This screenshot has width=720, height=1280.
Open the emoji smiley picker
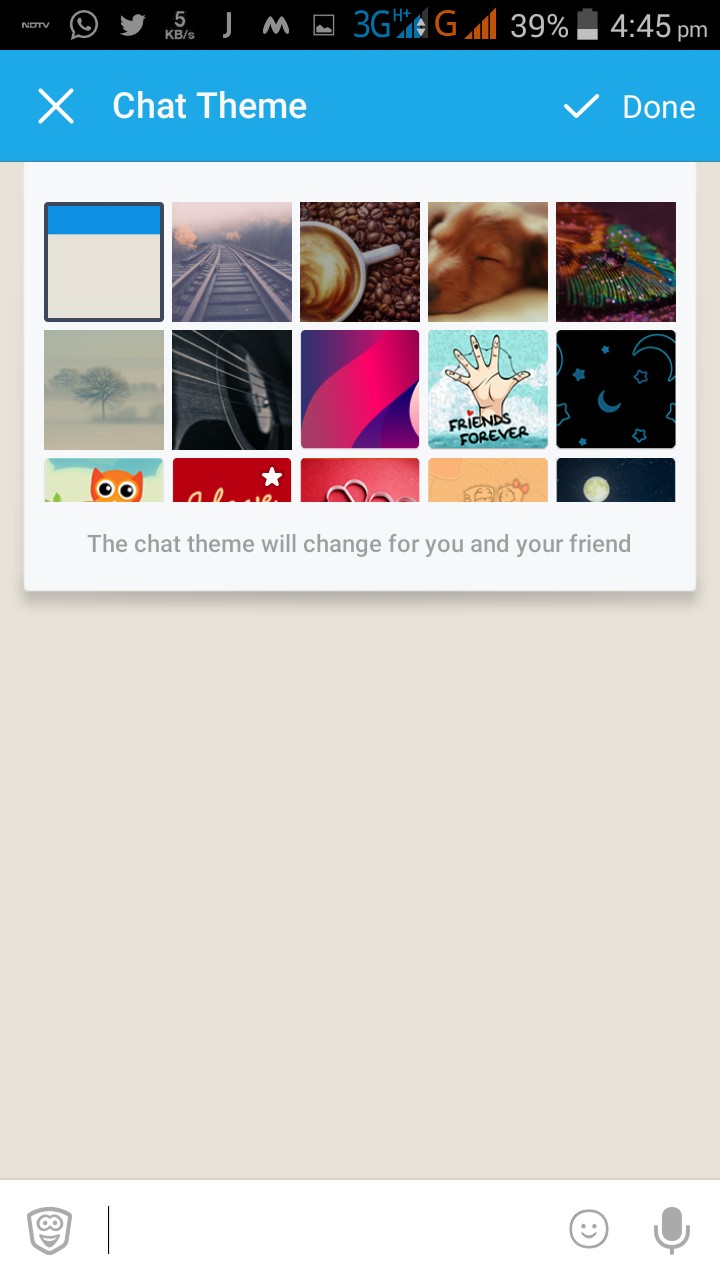(589, 1229)
